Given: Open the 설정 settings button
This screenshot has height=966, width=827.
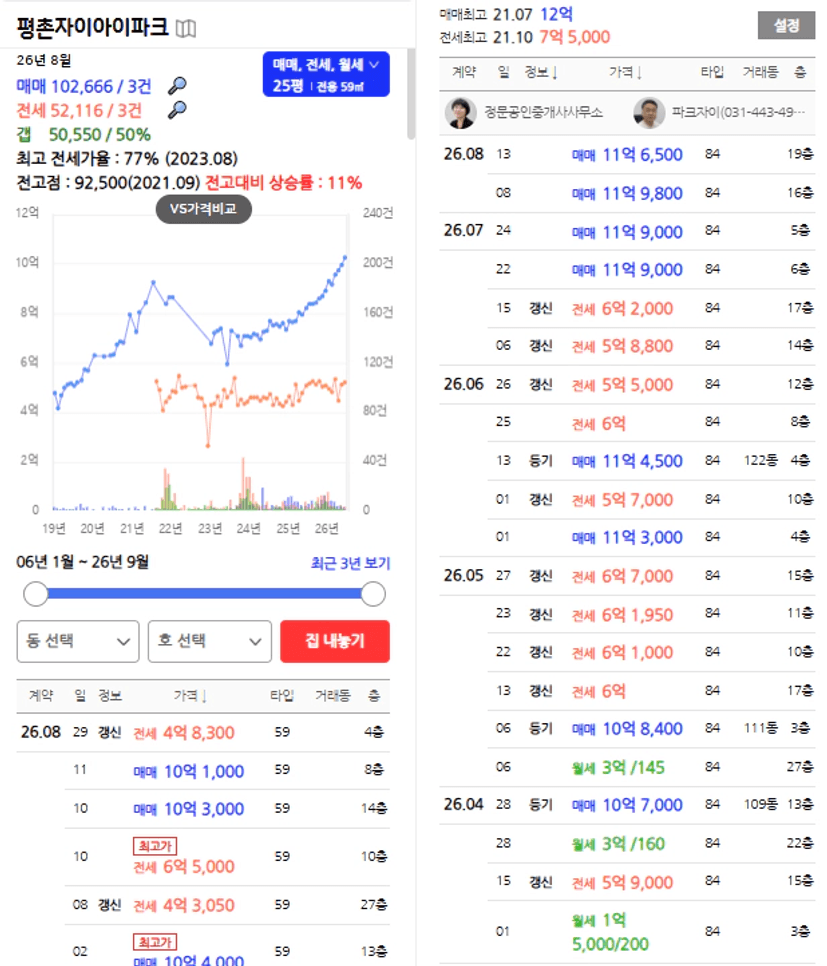Looking at the screenshot, I should click(x=786, y=26).
